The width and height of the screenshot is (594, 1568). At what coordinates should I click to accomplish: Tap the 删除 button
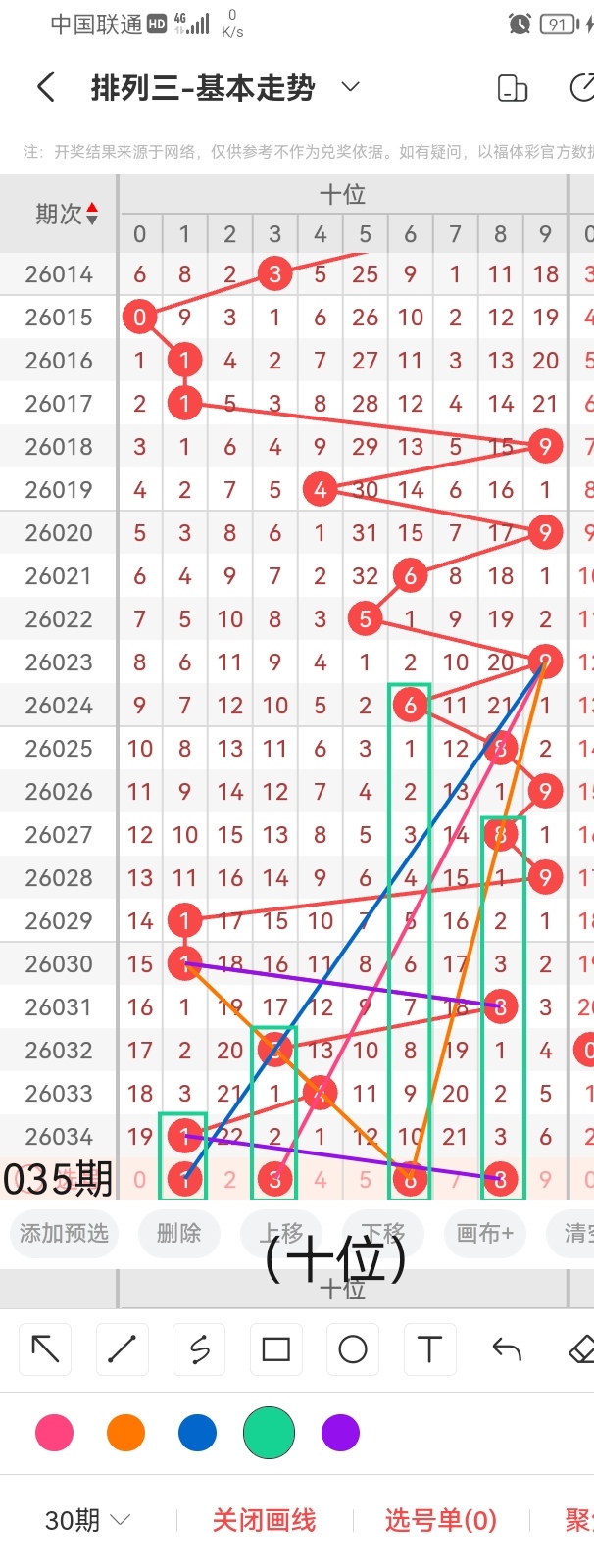click(178, 1232)
